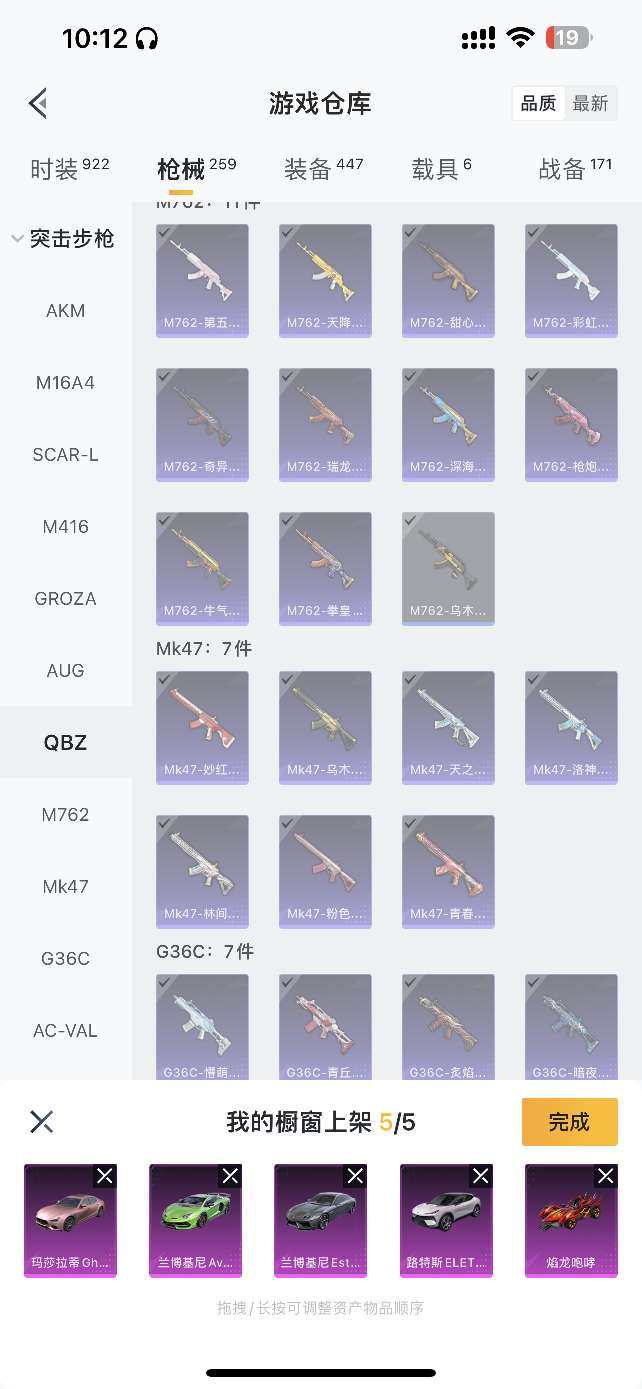Image resolution: width=642 pixels, height=1389 pixels.
Task: Select the M762-天降 skin tile
Action: tap(325, 280)
